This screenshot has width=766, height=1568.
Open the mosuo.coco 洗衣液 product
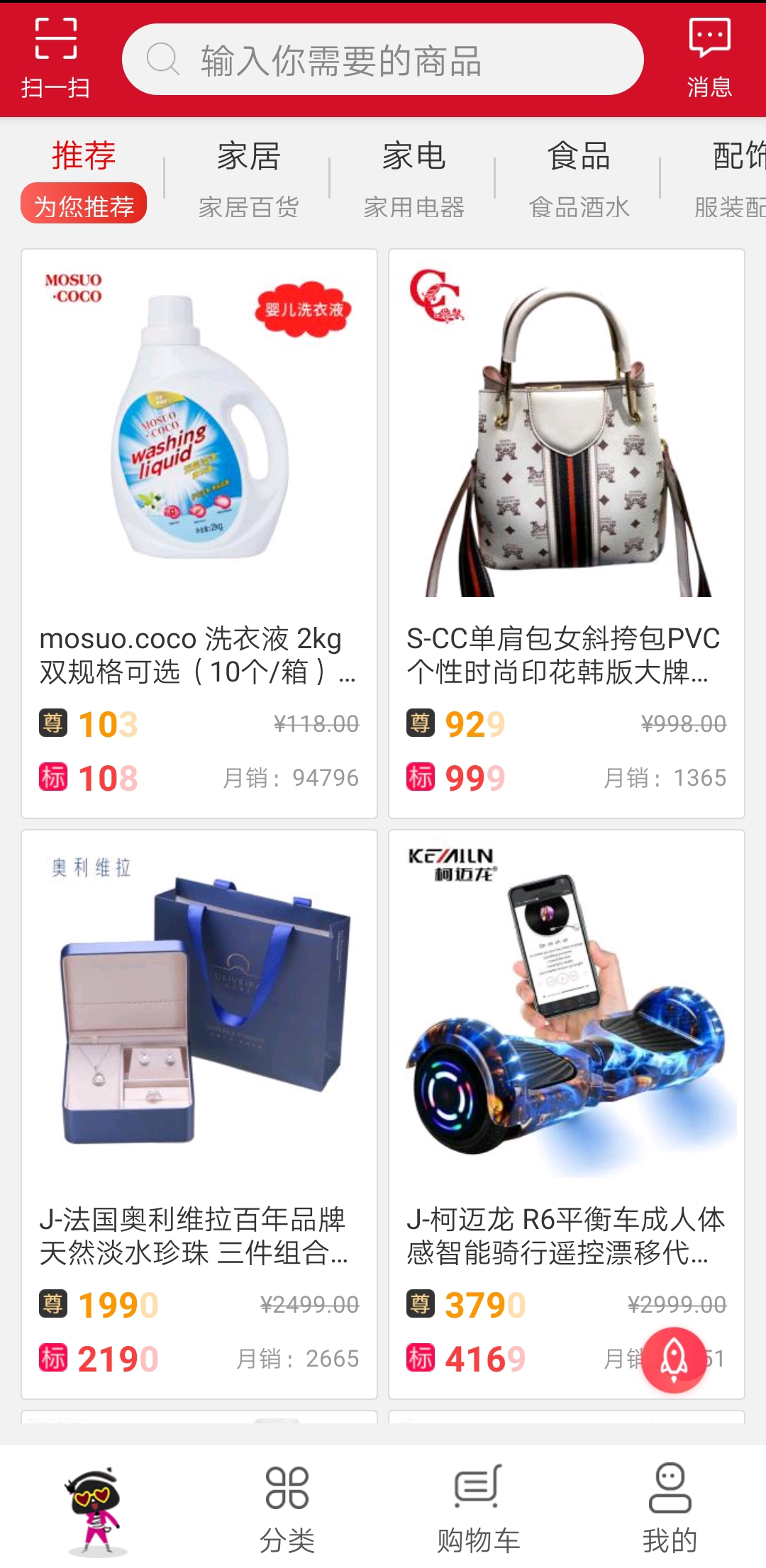199,533
